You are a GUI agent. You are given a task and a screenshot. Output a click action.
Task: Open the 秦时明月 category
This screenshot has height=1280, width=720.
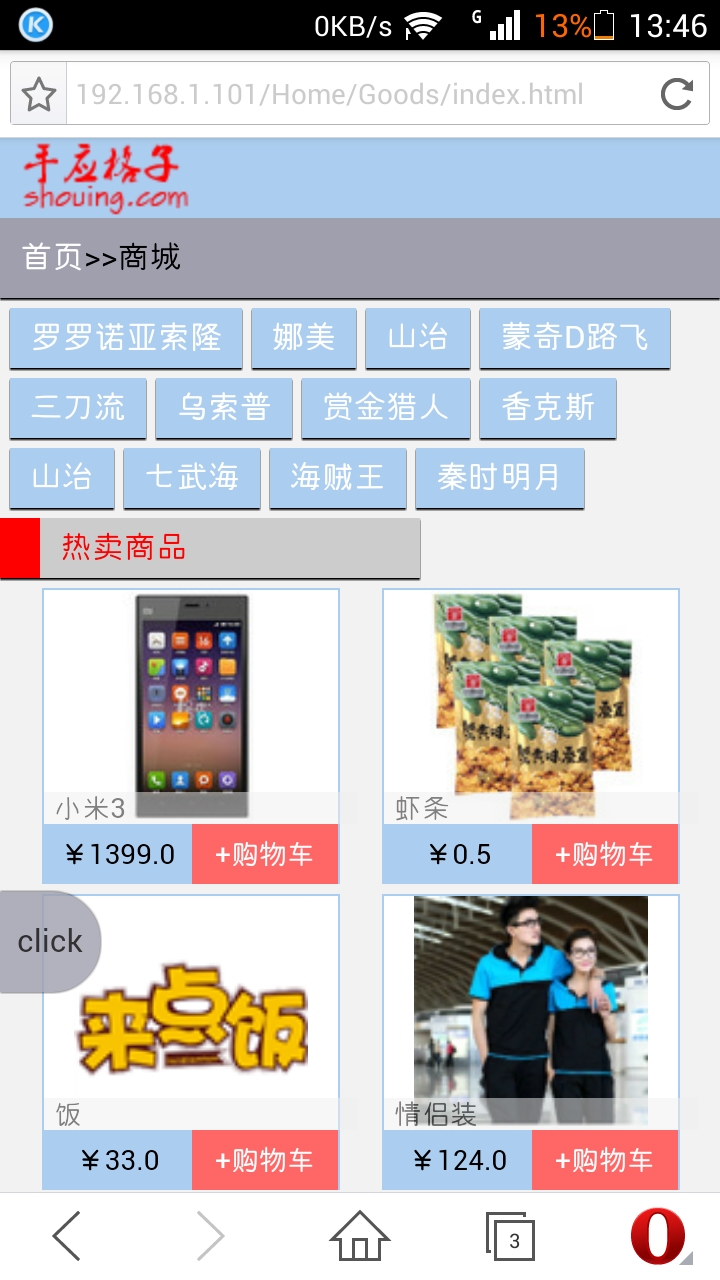click(499, 478)
